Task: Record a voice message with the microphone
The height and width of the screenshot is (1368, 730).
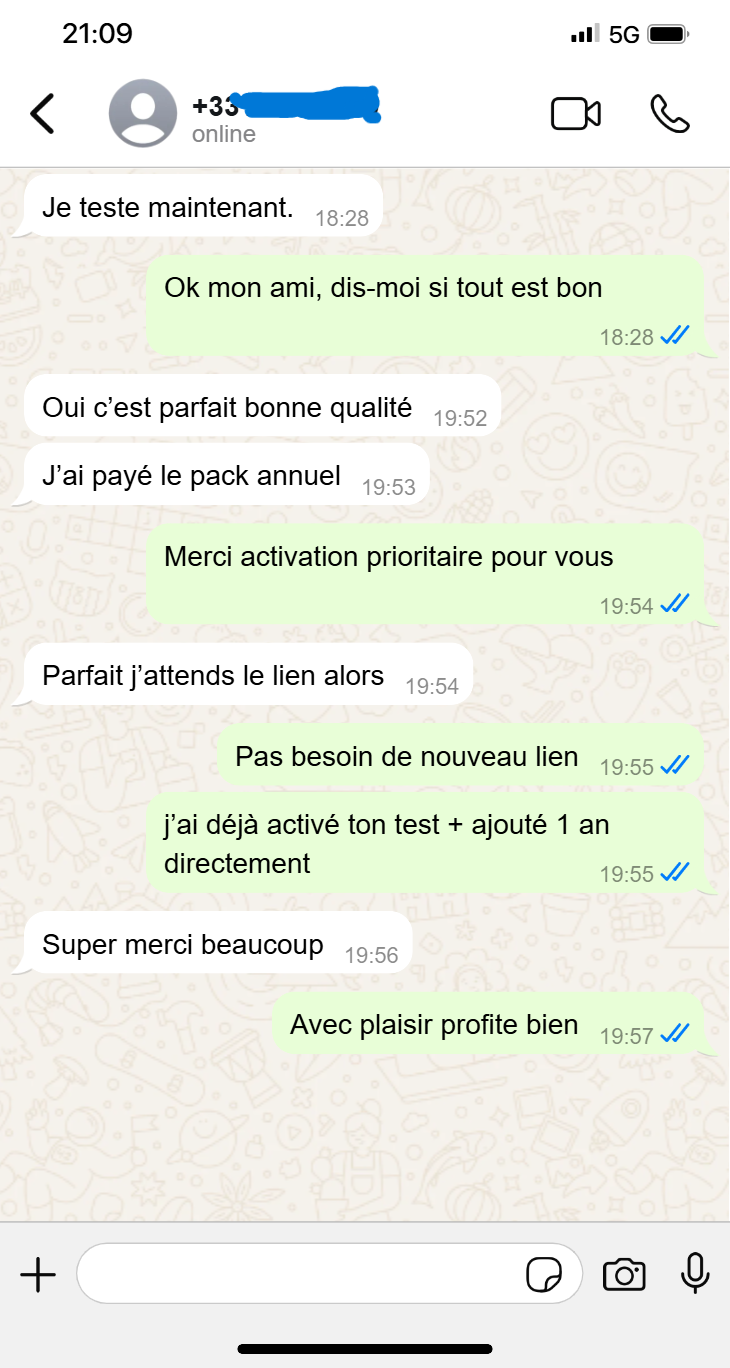Action: 695,1273
